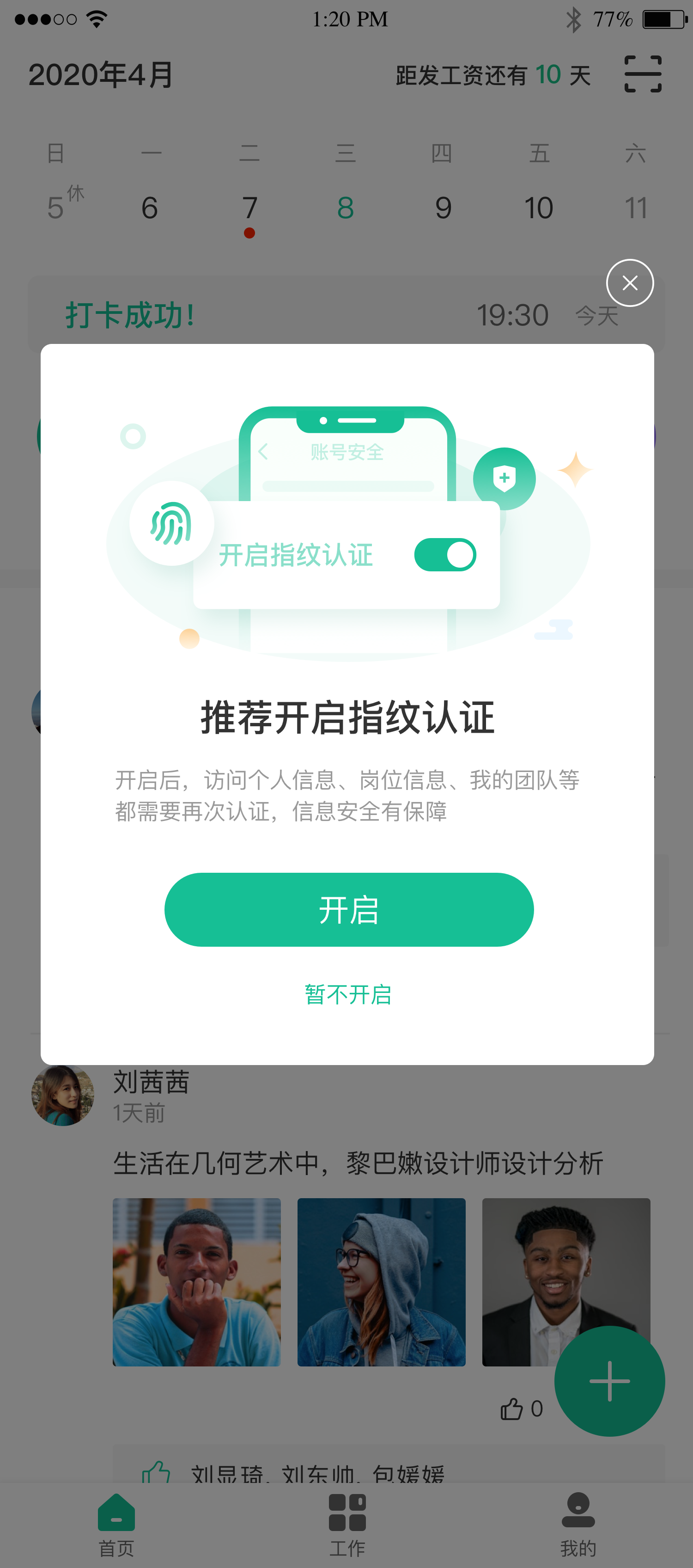693x1568 pixels.
Task: Tap the 开启 button to enable fingerprint
Action: (349, 909)
